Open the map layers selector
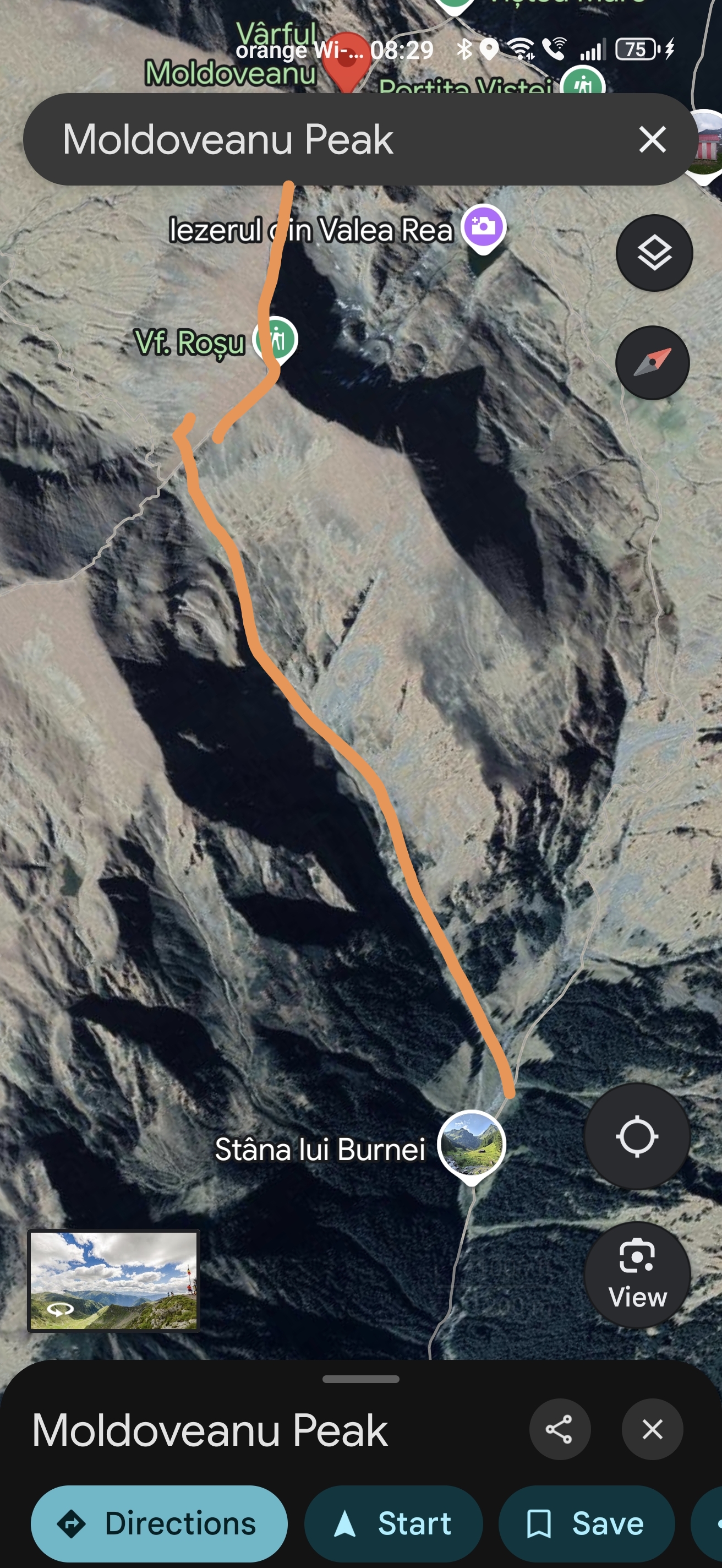The width and height of the screenshot is (722, 1568). click(654, 253)
